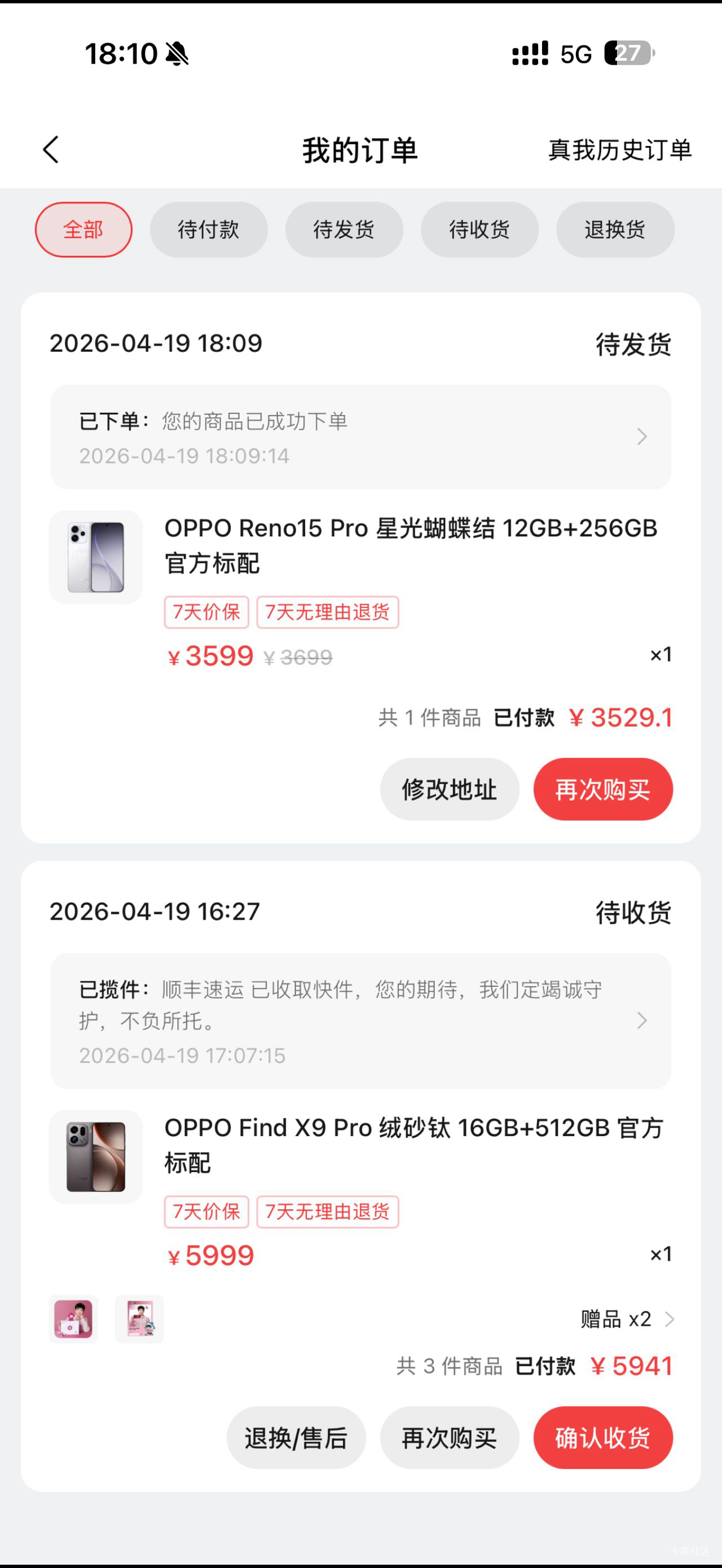Buy the OPPO Reno15 Pro again
Screen dimensions: 722x1568
point(602,789)
